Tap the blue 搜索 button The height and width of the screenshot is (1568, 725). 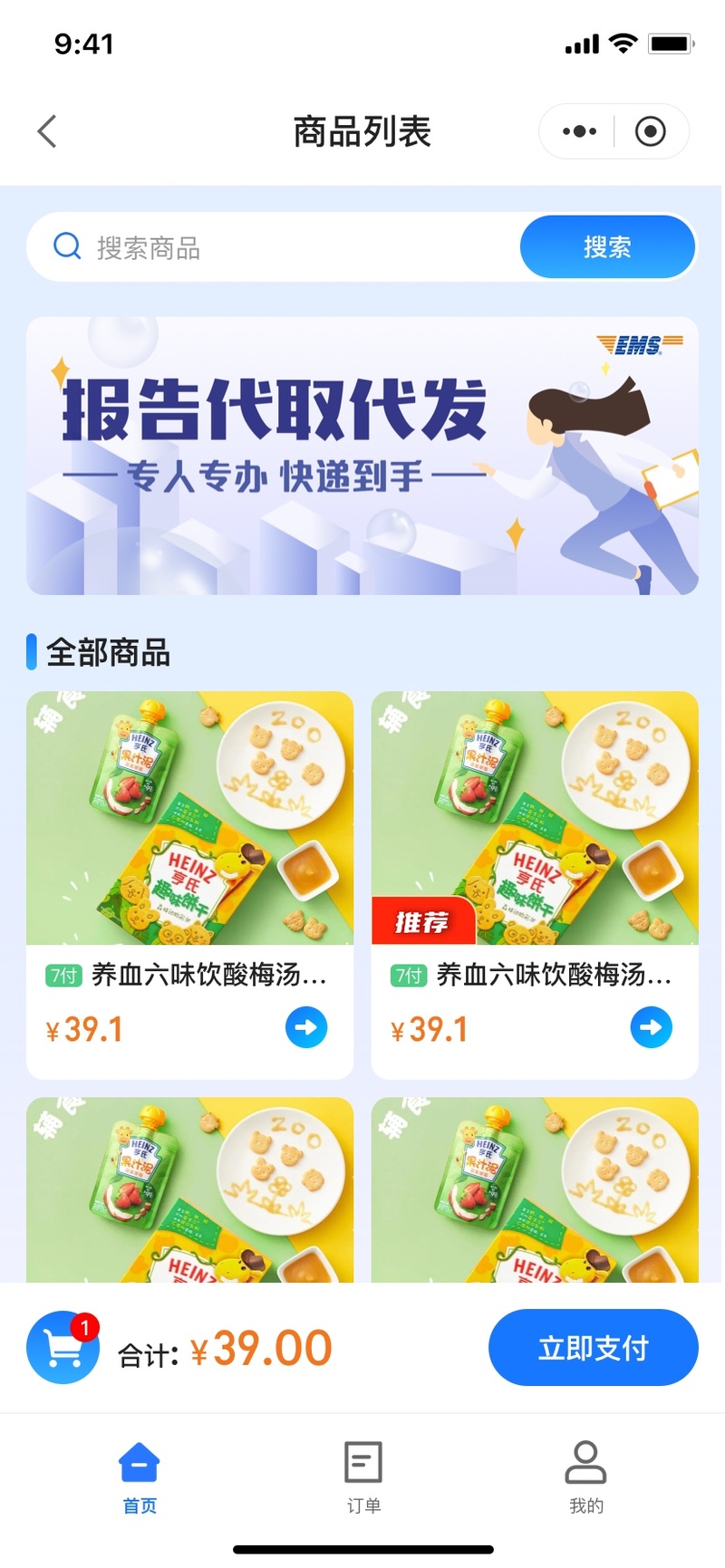(607, 246)
